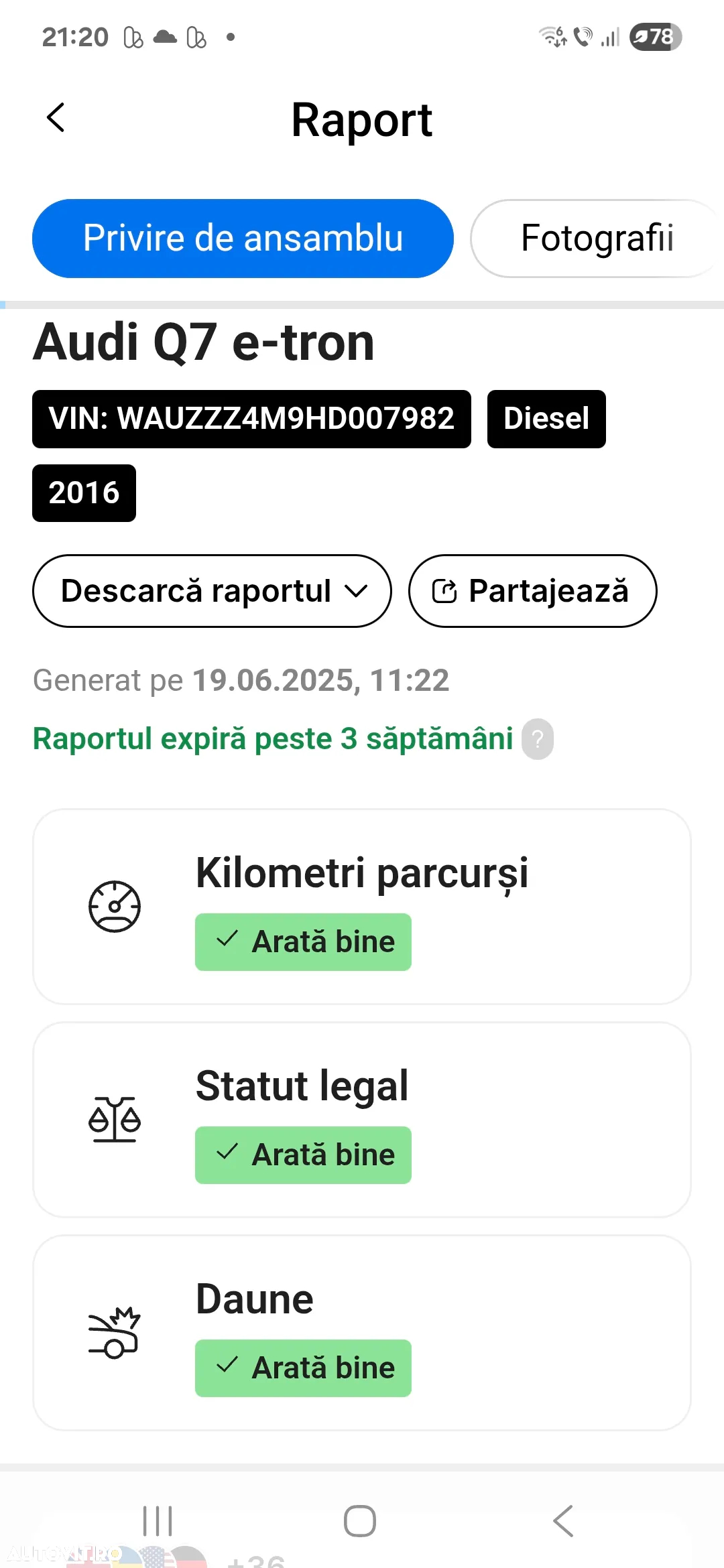
Task: Open the Daune card
Action: [x=362, y=1332]
